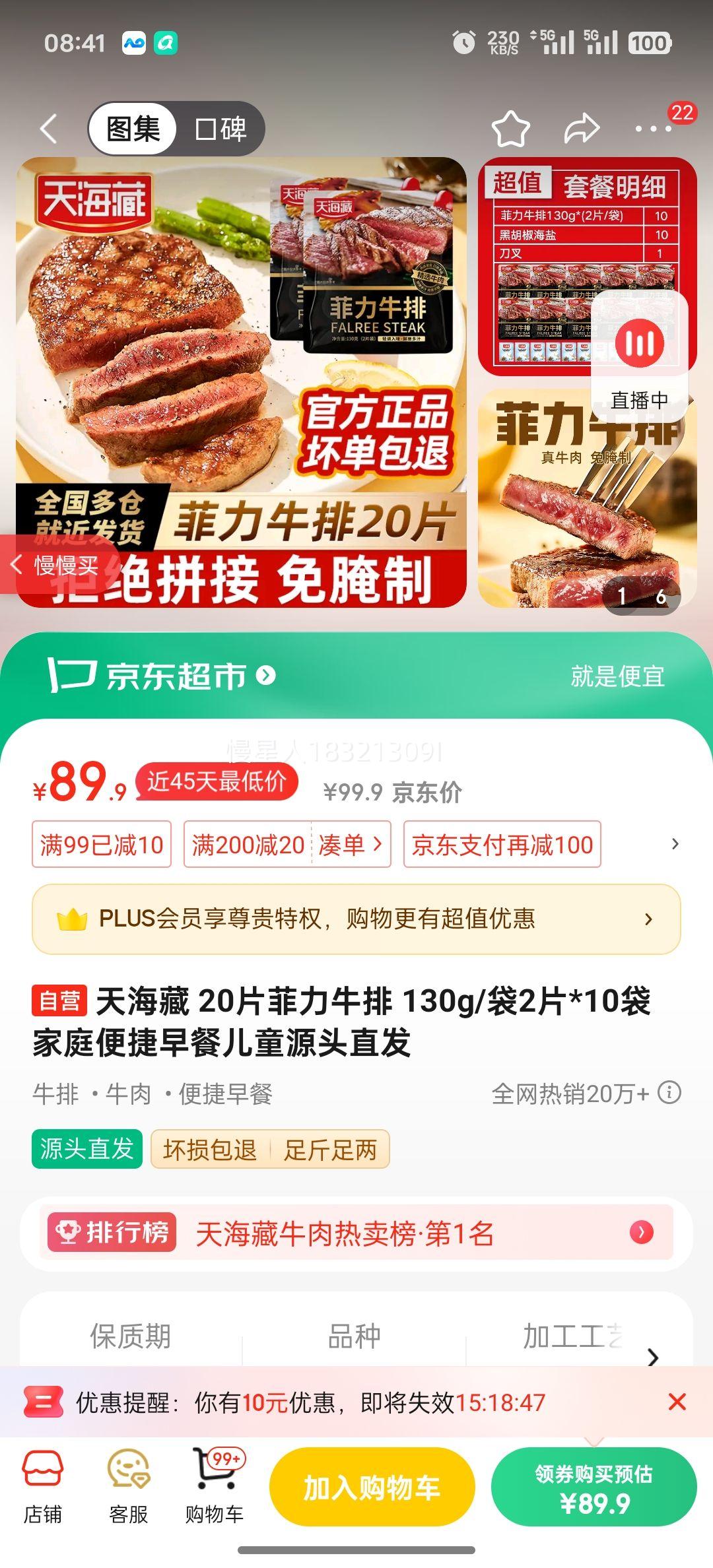
Task: Pause the 直播中 live stream
Action: [640, 343]
